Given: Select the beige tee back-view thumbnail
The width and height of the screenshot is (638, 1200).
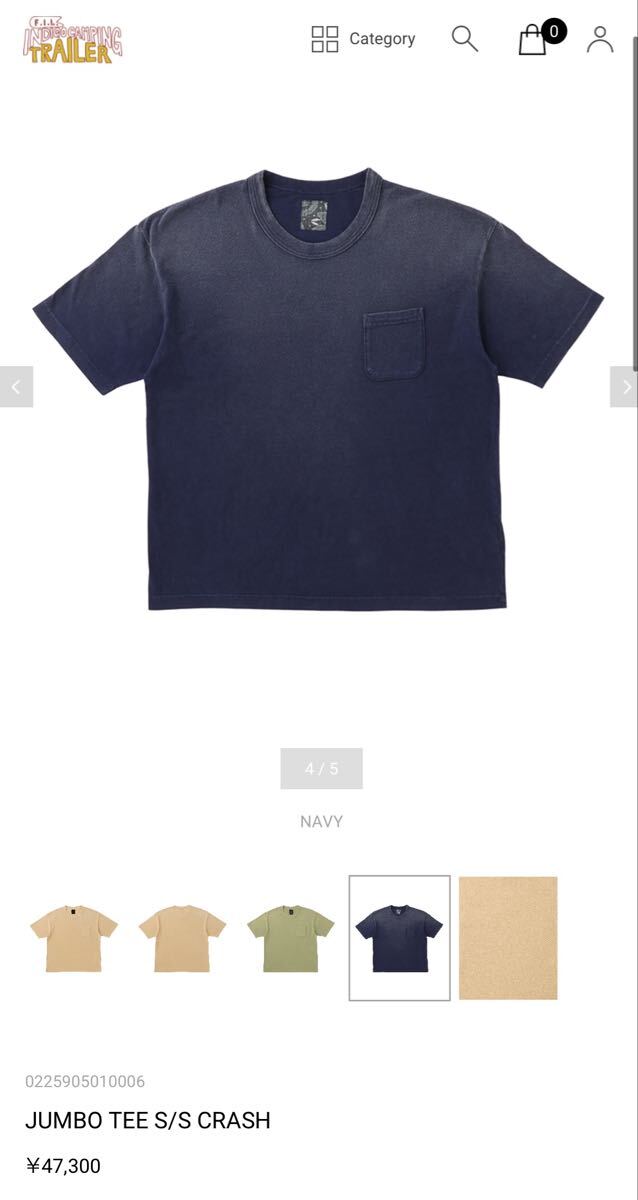Looking at the screenshot, I should [x=182, y=938].
